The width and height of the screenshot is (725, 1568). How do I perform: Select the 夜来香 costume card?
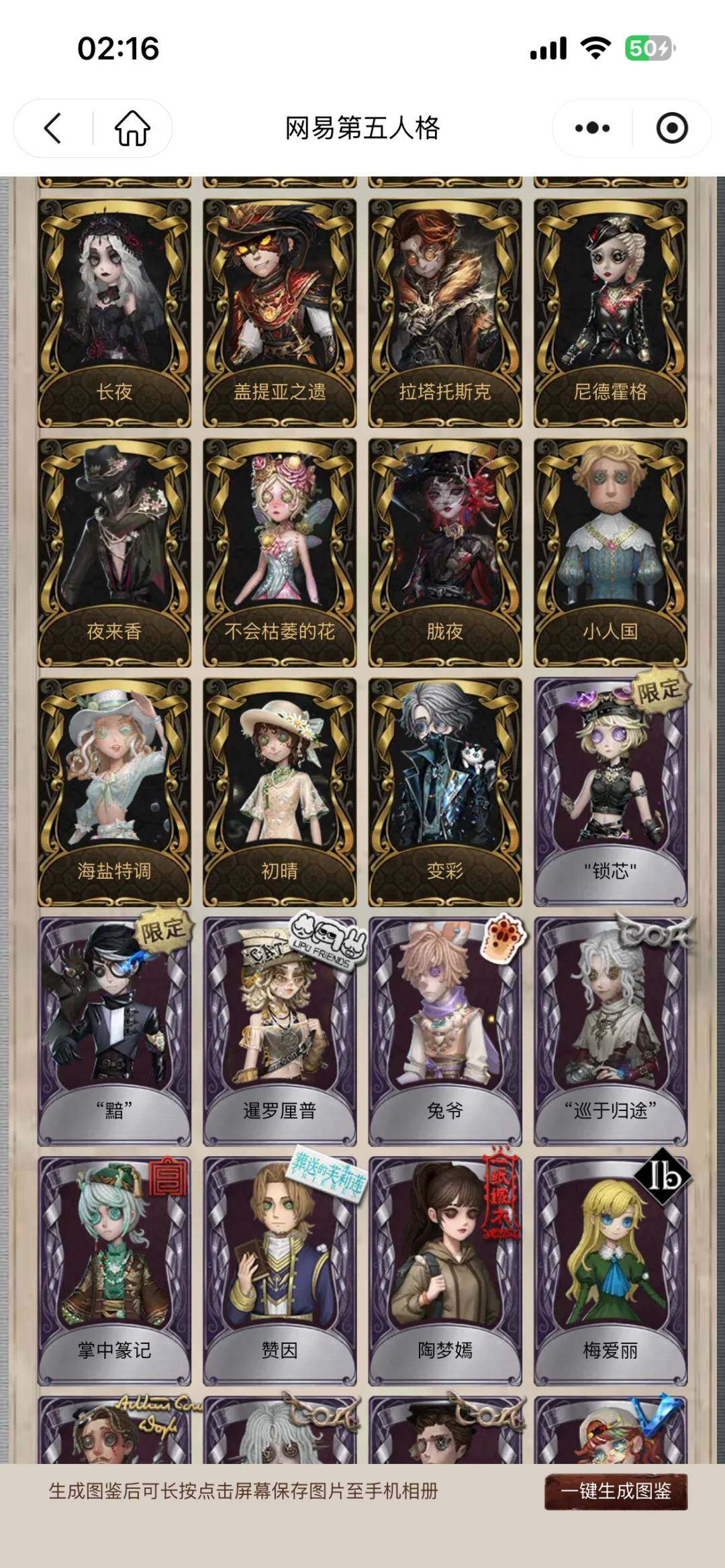point(114,552)
